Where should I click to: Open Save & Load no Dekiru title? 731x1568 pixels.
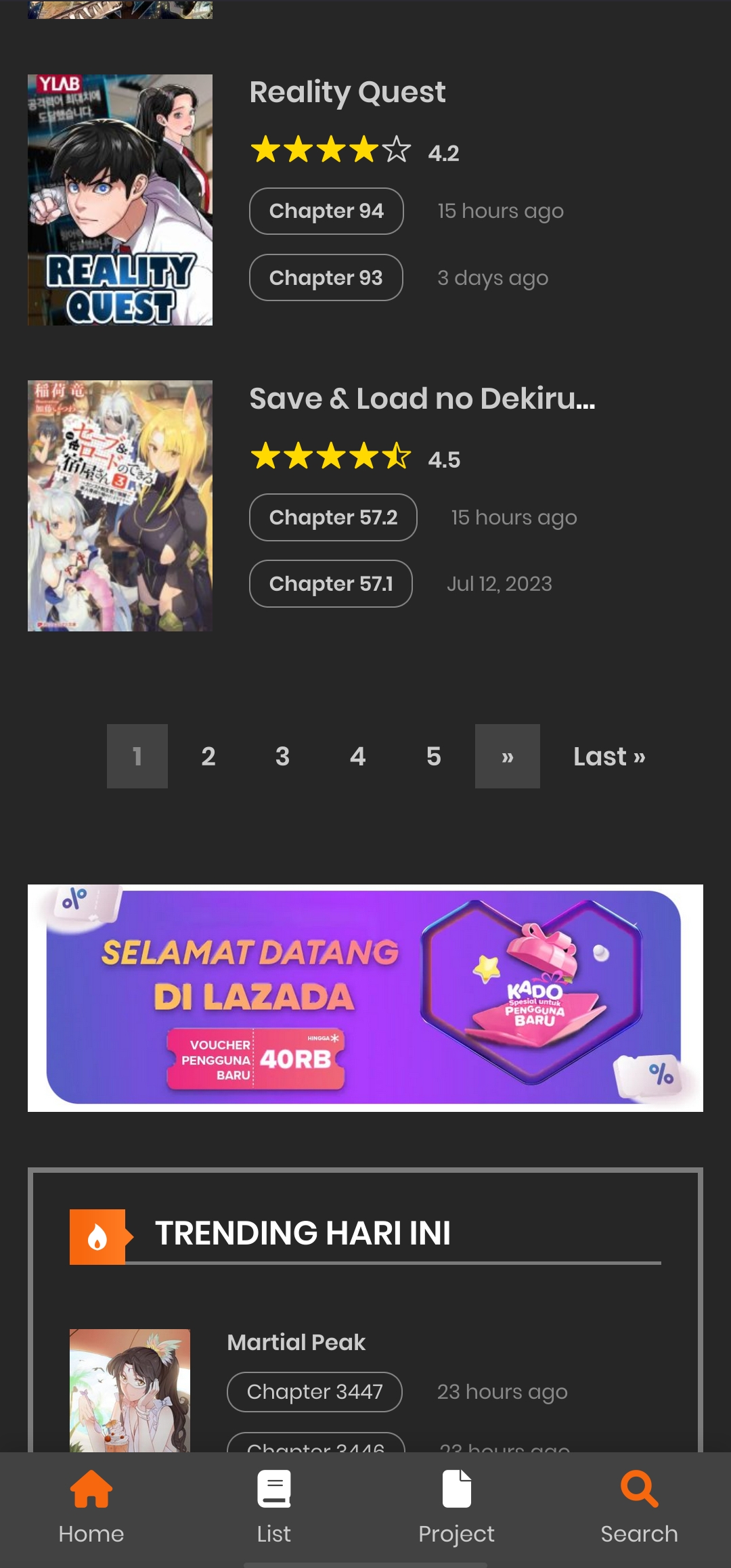(x=422, y=399)
